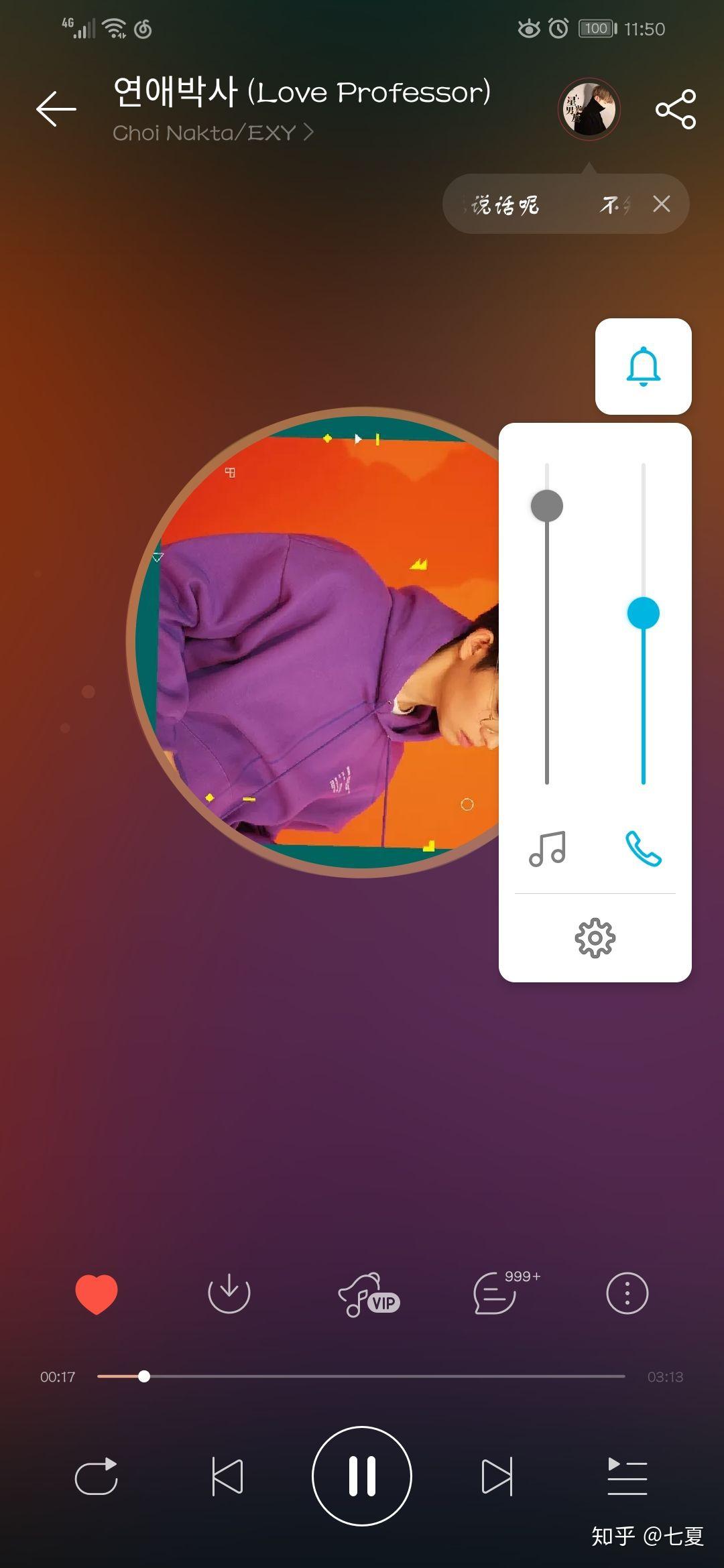The height and width of the screenshot is (1568, 724).
Task: Pause the playing song
Action: click(x=362, y=1476)
